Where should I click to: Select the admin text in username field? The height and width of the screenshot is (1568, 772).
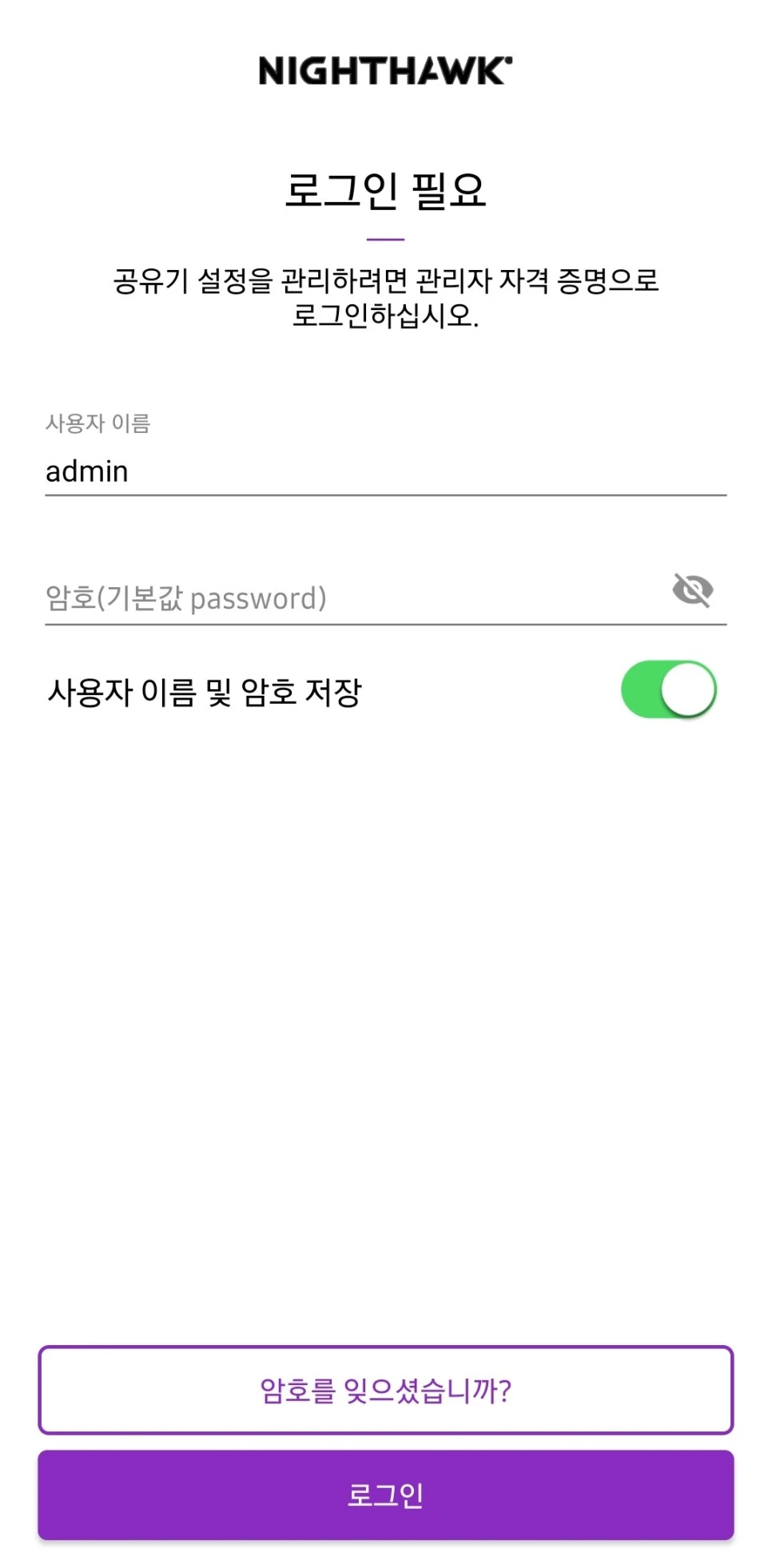[x=86, y=471]
